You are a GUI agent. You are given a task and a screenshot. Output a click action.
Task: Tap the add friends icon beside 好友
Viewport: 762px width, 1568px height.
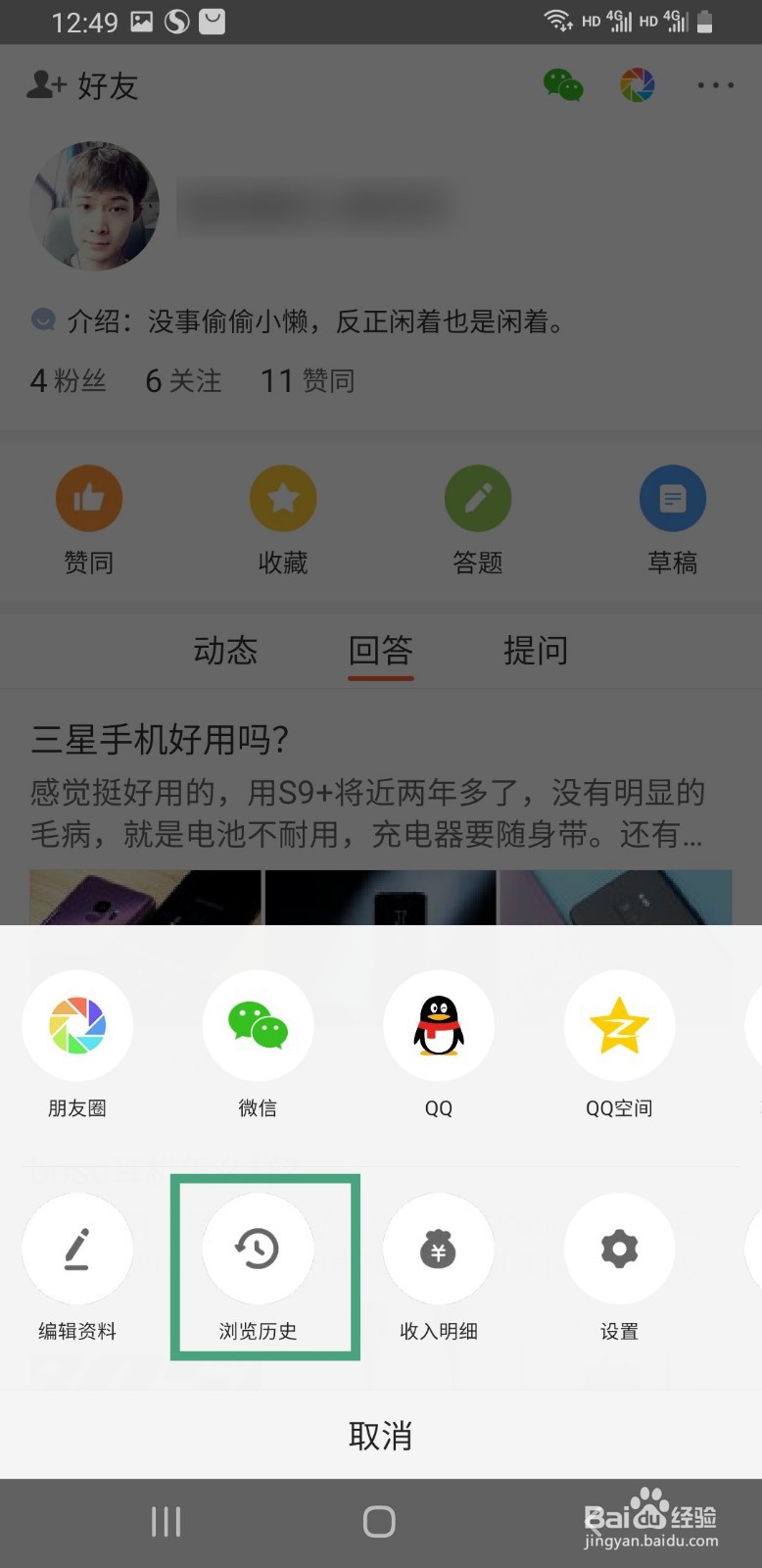pyautogui.click(x=41, y=86)
